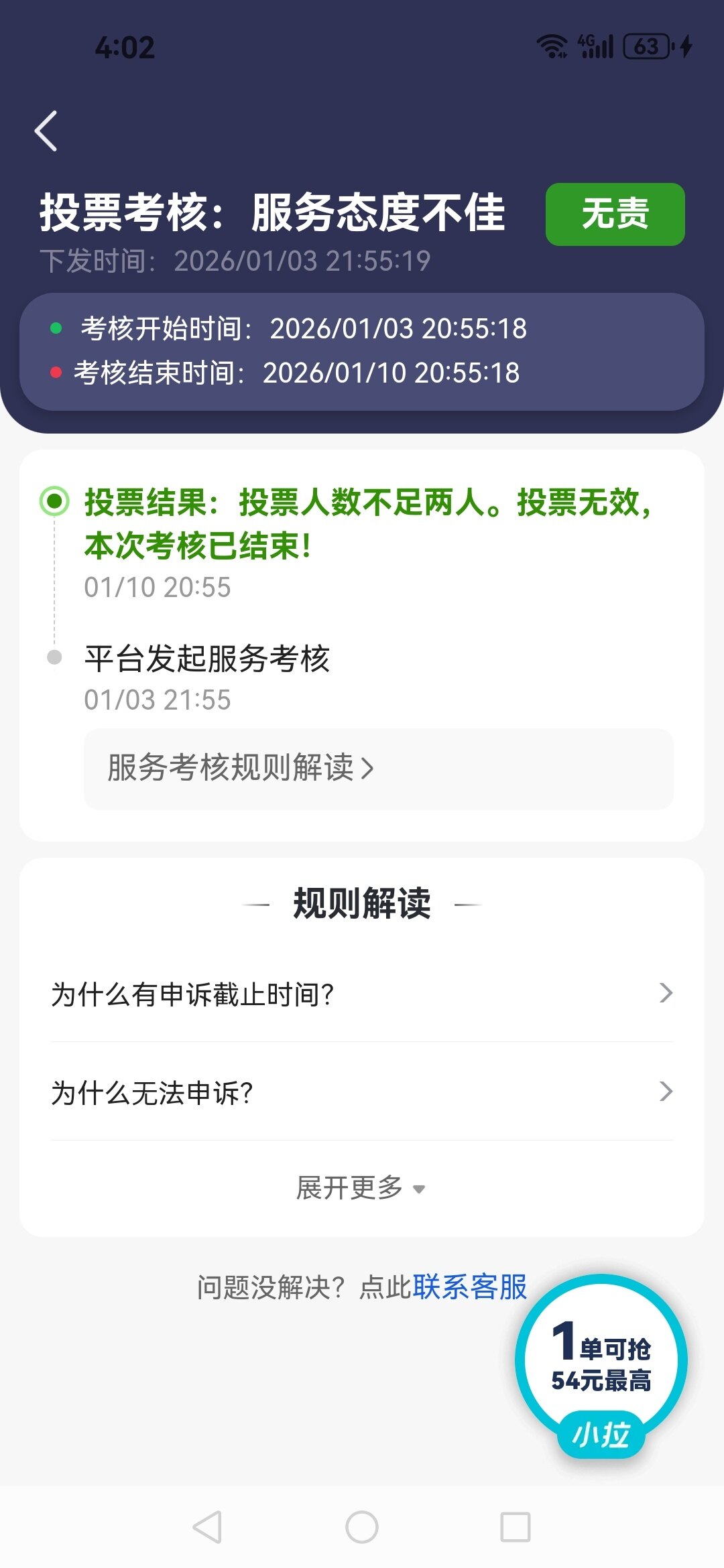
Task: Open 为什么无法申诉? explanation
Action: [x=362, y=1092]
